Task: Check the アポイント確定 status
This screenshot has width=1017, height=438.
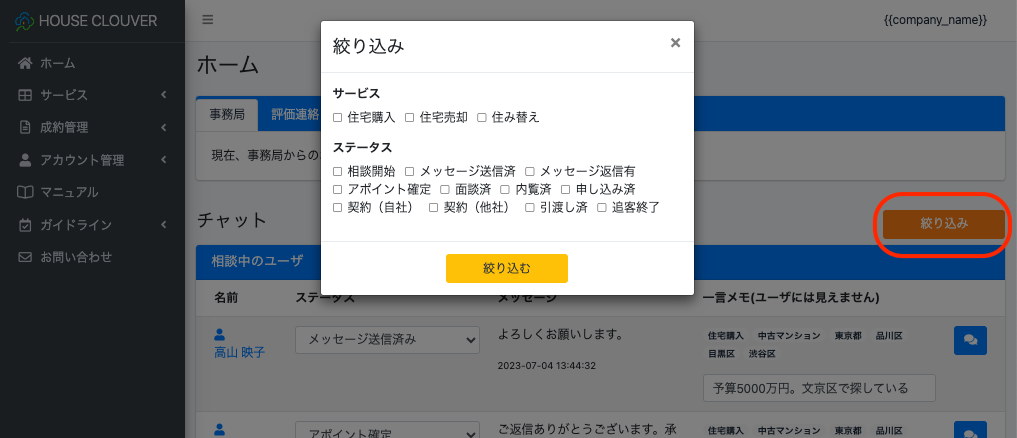Action: [338, 190]
